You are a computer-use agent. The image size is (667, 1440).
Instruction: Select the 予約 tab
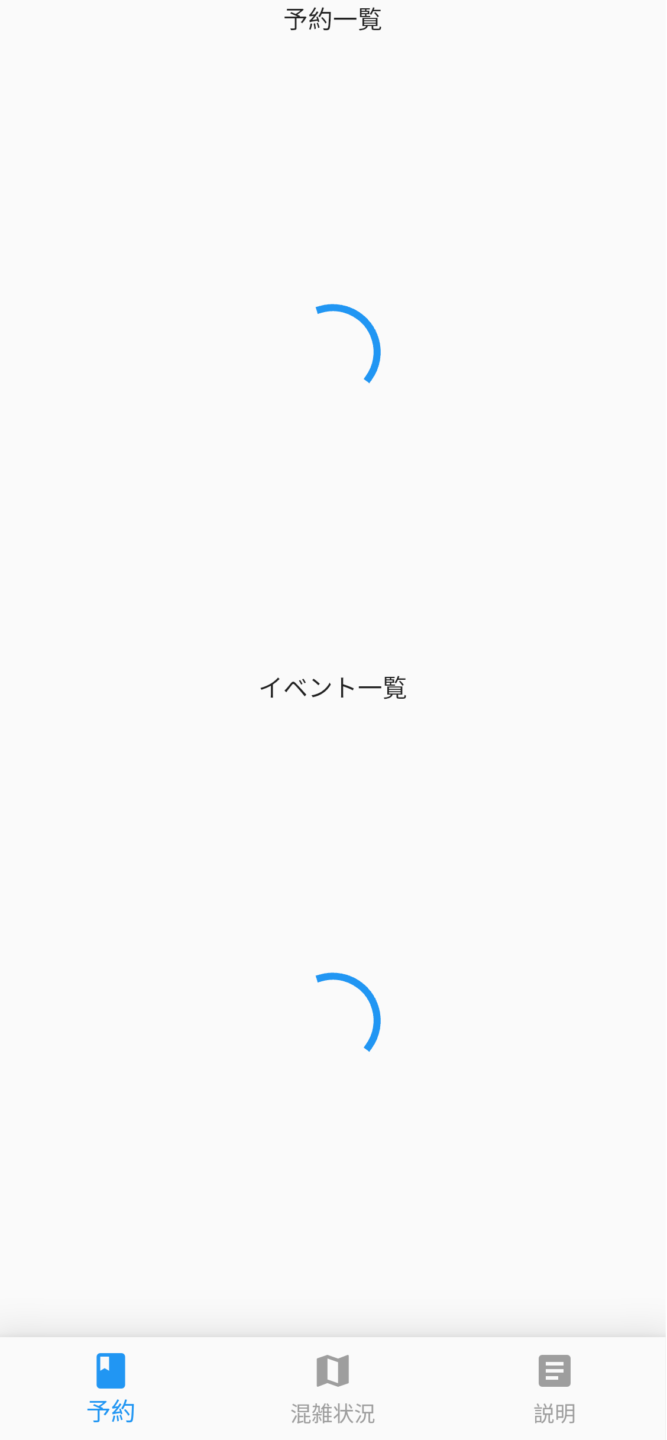pyautogui.click(x=111, y=1388)
